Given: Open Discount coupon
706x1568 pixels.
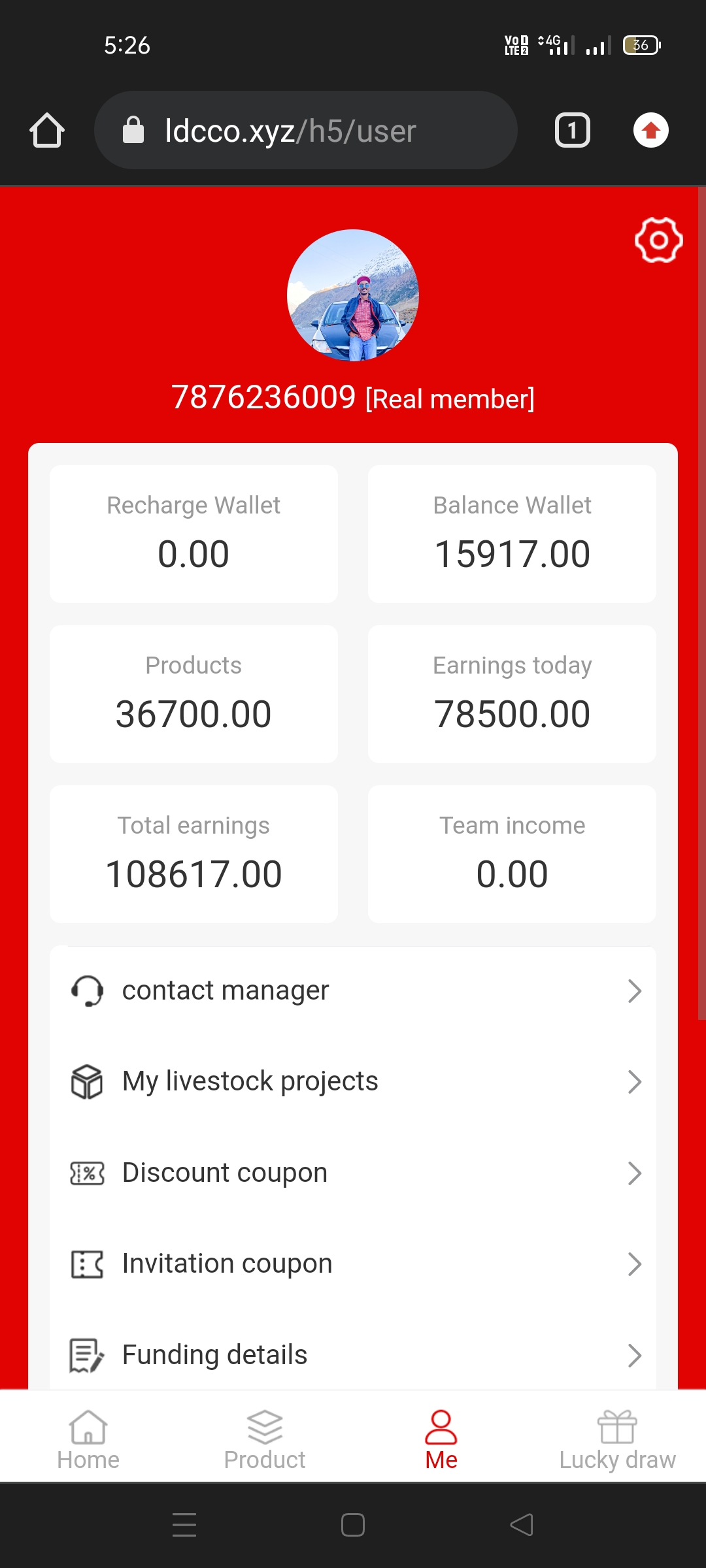Looking at the screenshot, I should coord(353,1173).
